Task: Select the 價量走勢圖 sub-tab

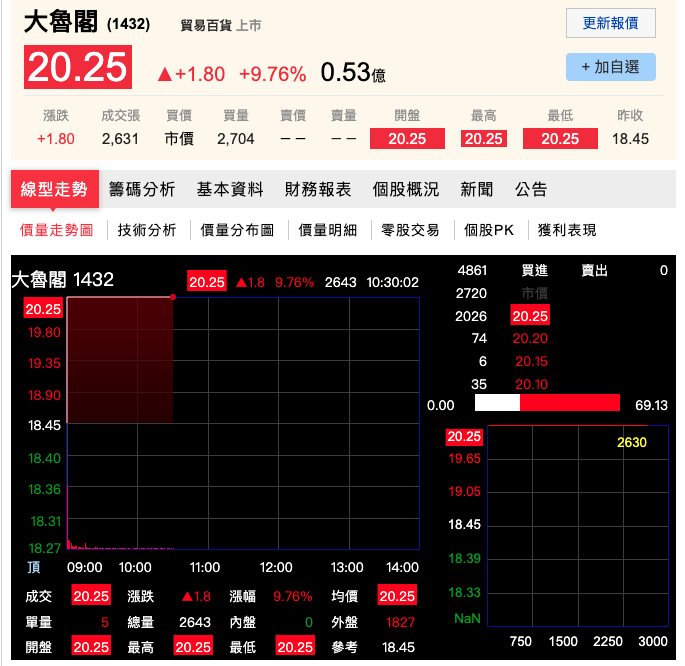Action: pos(57,230)
